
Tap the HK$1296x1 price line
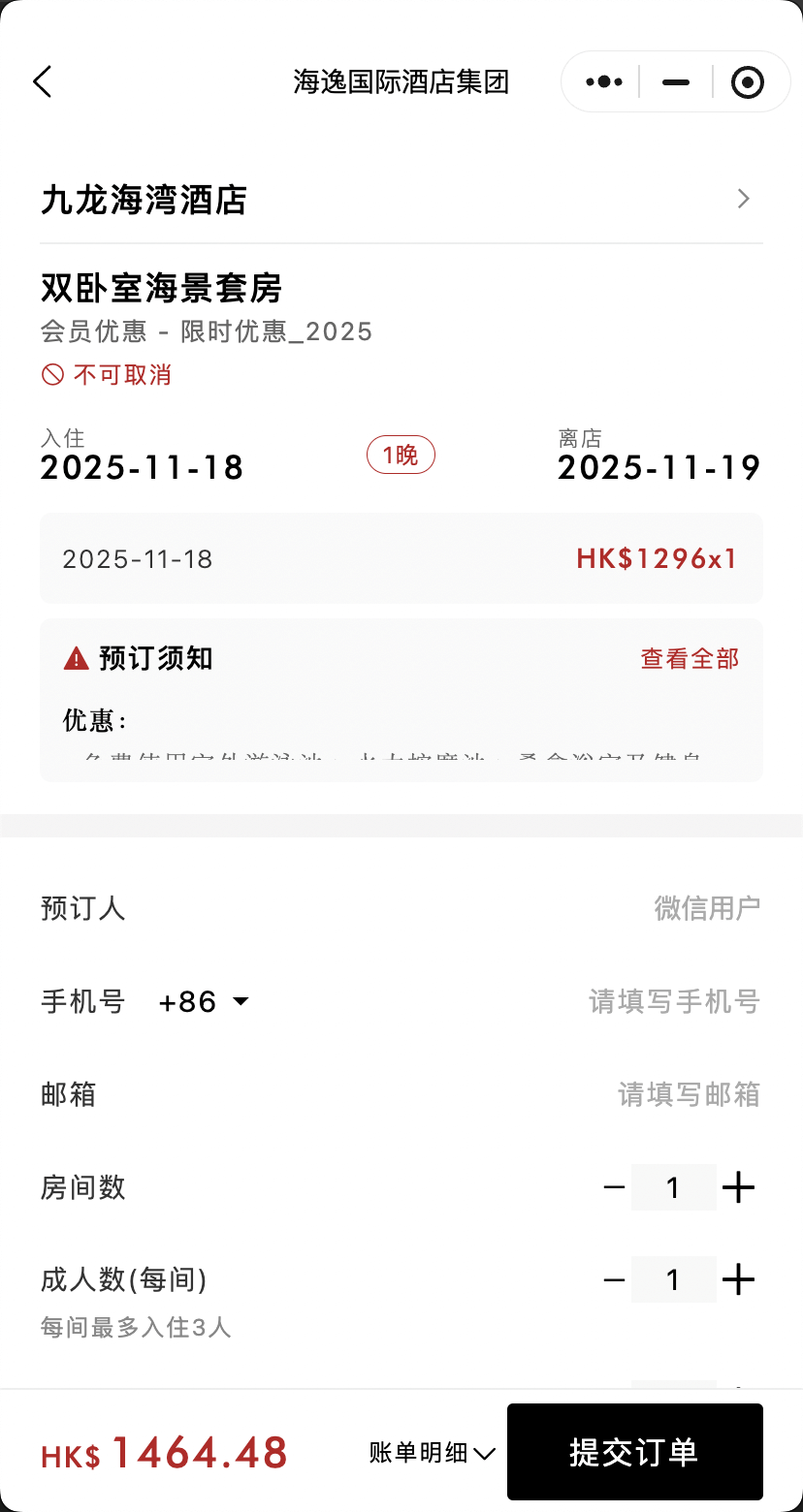(657, 558)
